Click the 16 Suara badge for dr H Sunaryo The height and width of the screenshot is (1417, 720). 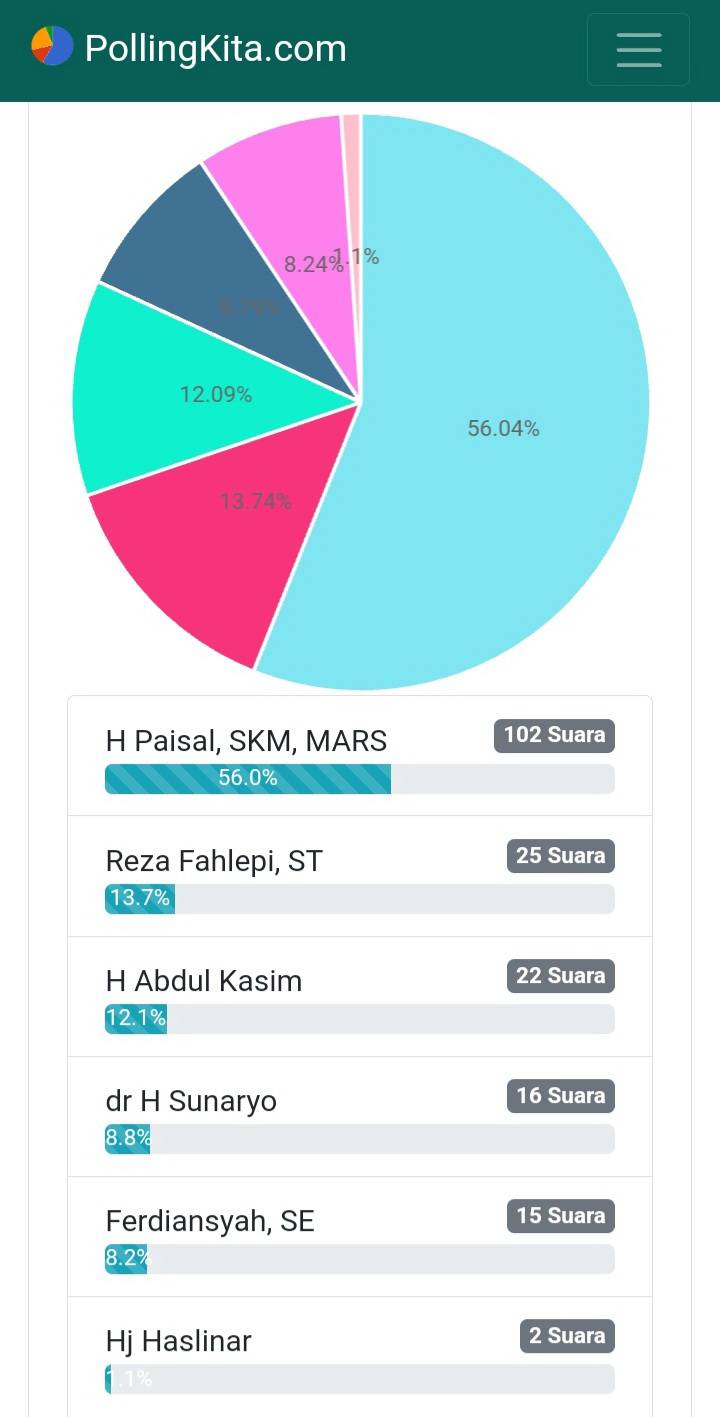pyautogui.click(x=561, y=1096)
